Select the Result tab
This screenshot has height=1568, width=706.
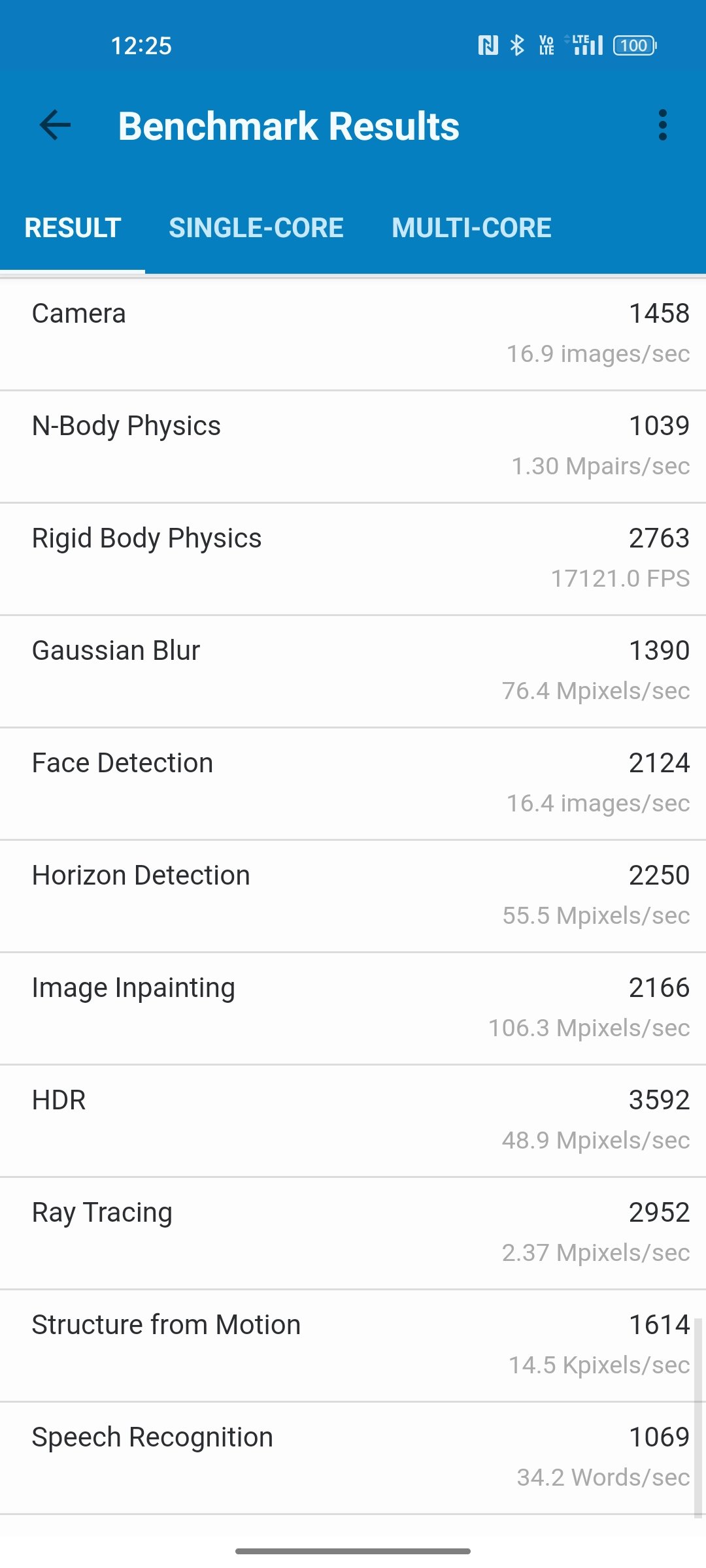(73, 228)
